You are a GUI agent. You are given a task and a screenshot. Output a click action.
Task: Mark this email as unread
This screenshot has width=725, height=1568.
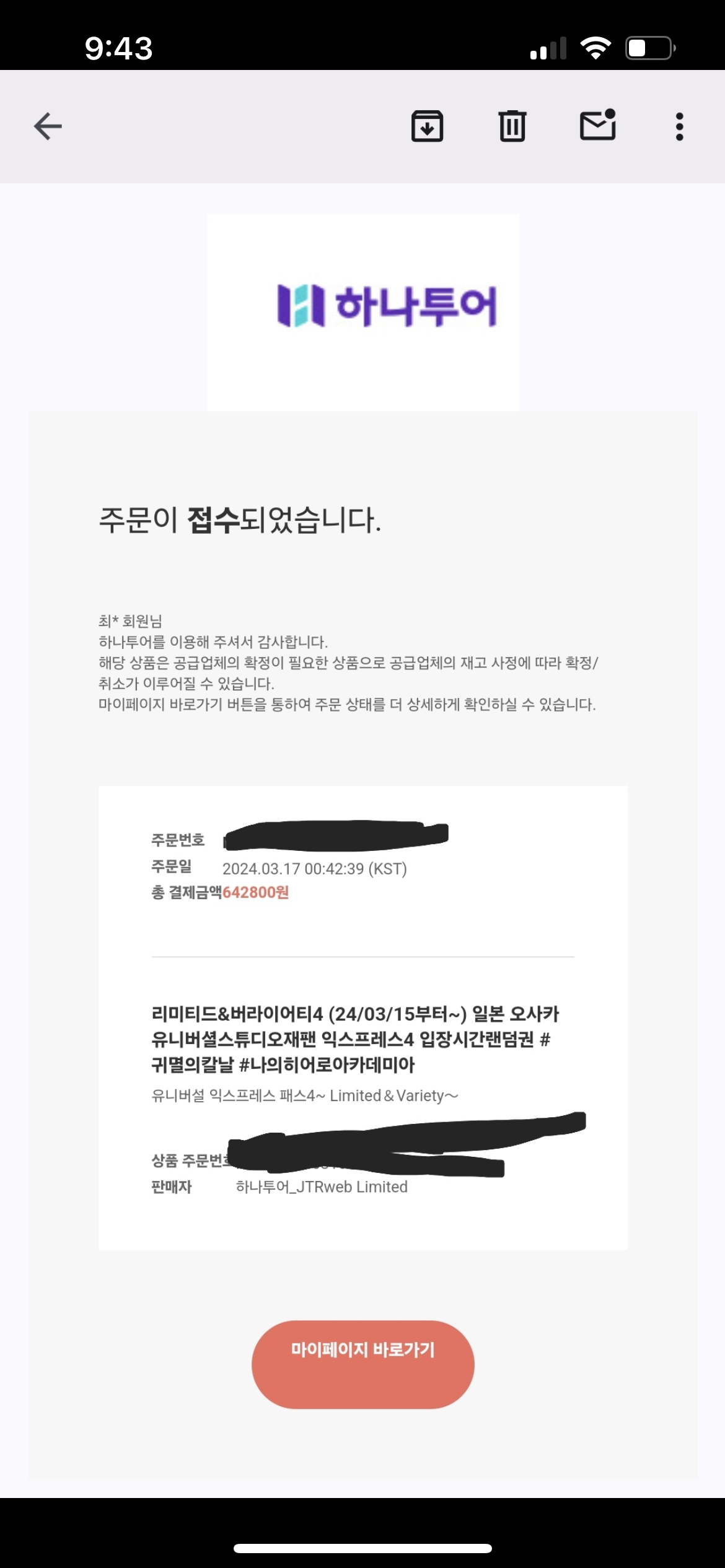[597, 126]
